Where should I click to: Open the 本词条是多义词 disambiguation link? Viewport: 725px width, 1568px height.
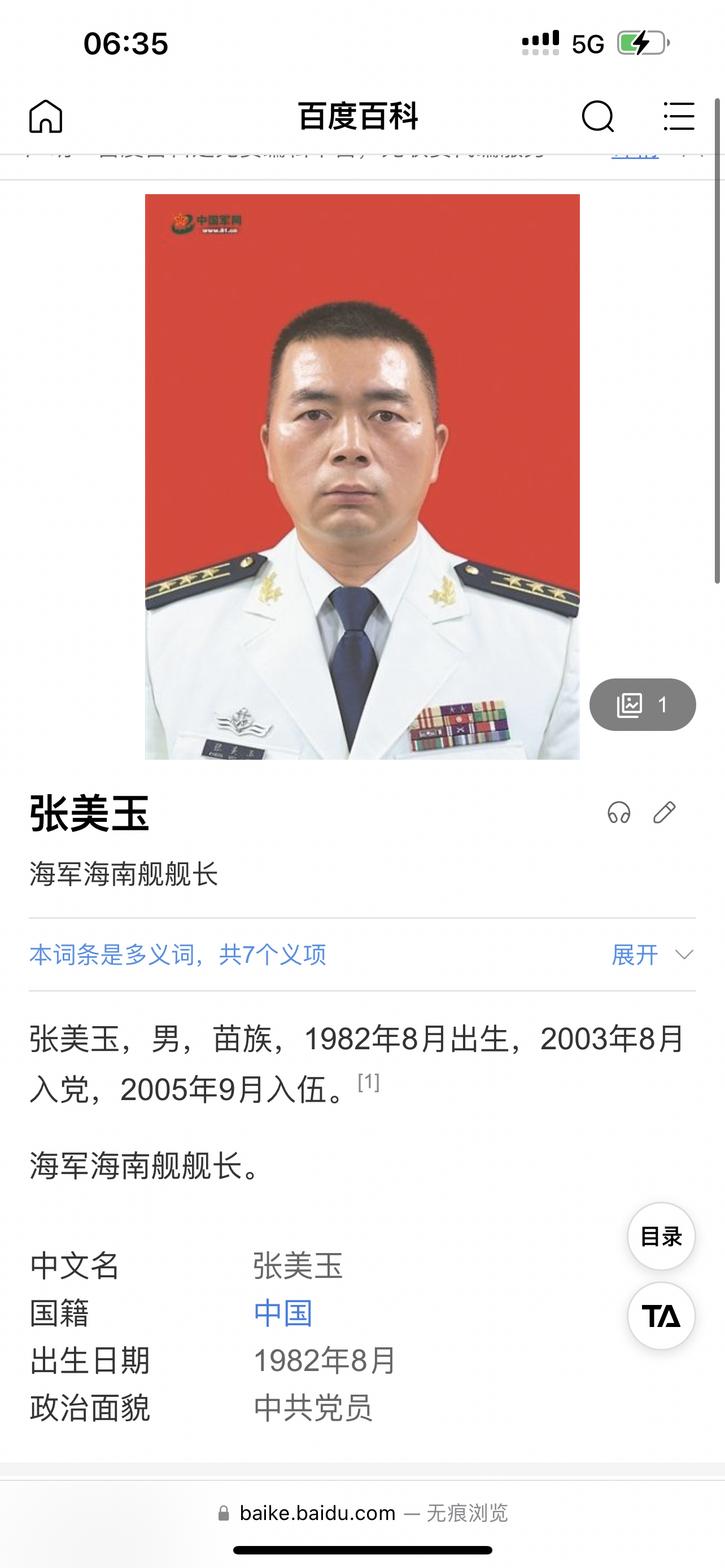pyautogui.click(x=178, y=954)
